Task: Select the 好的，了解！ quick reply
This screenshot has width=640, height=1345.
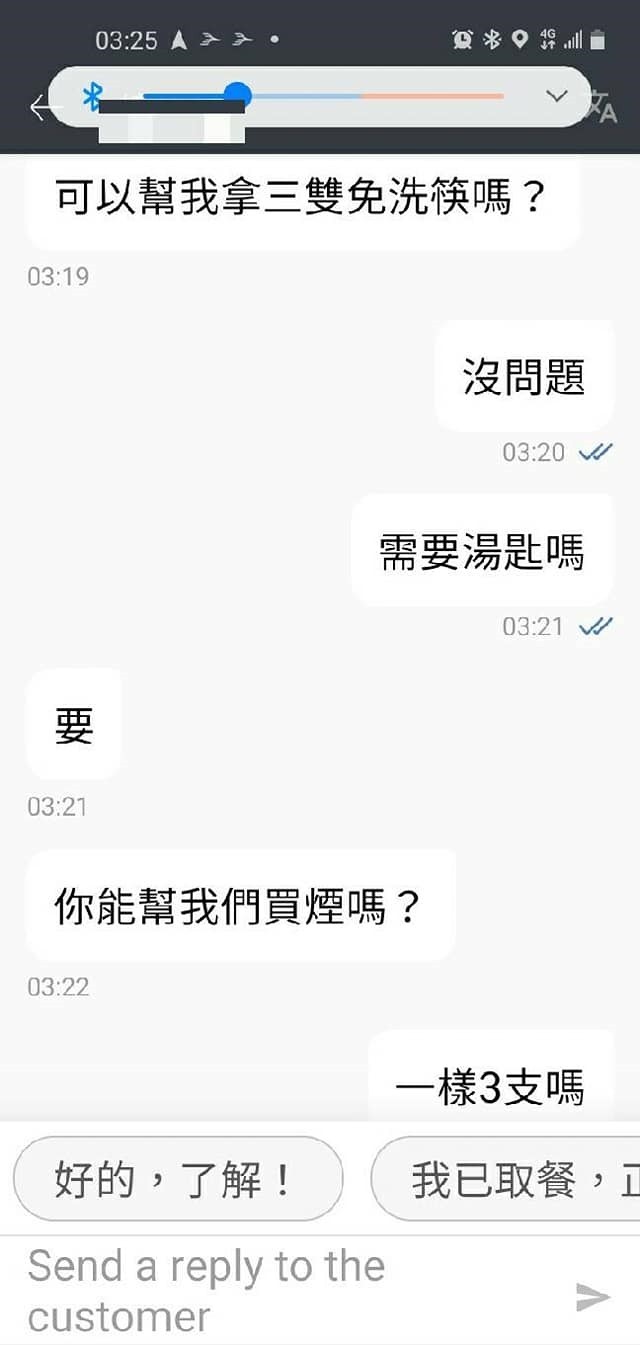Action: coord(177,1180)
